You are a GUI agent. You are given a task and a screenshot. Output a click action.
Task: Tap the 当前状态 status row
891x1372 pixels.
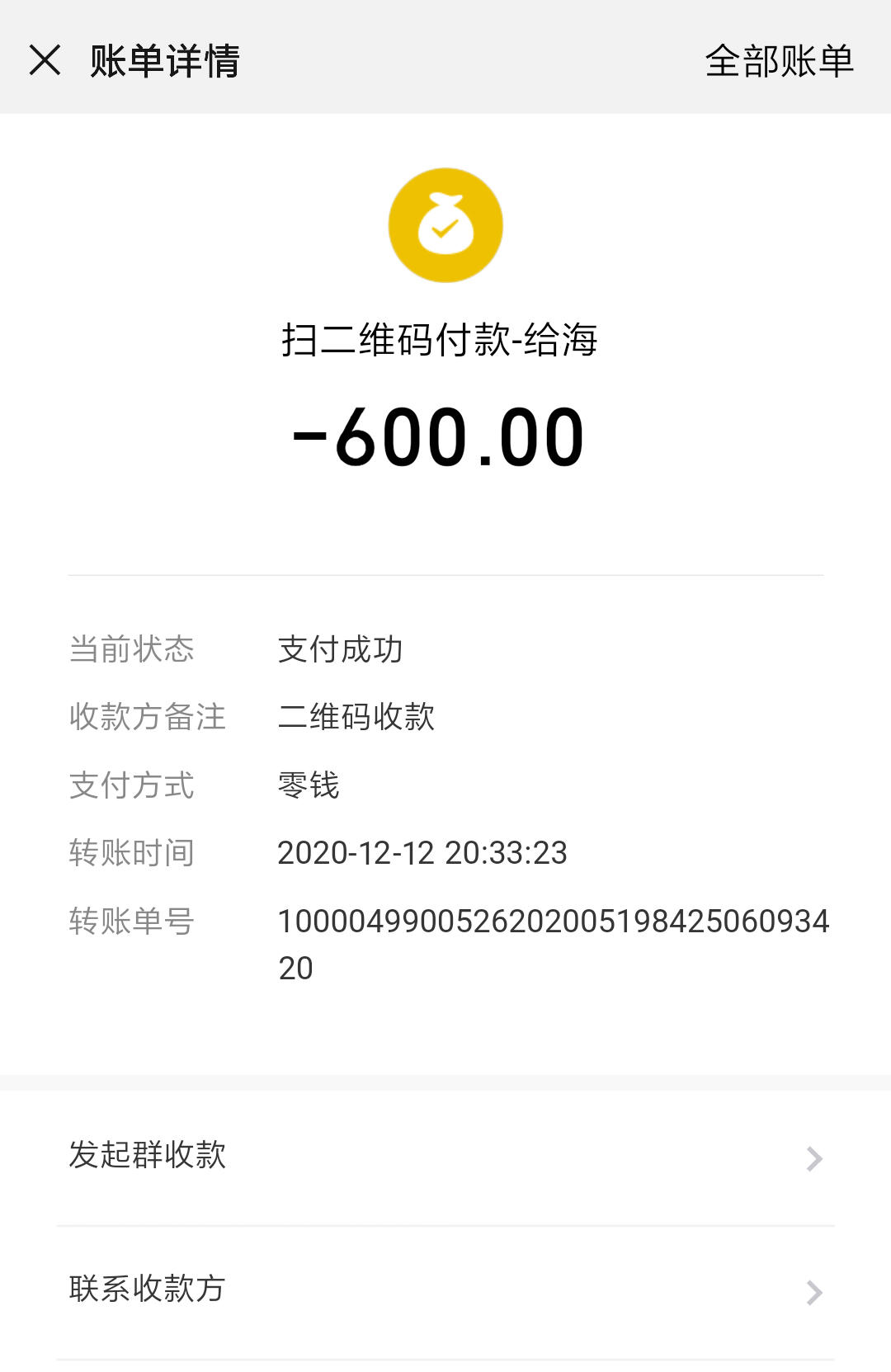(132, 651)
